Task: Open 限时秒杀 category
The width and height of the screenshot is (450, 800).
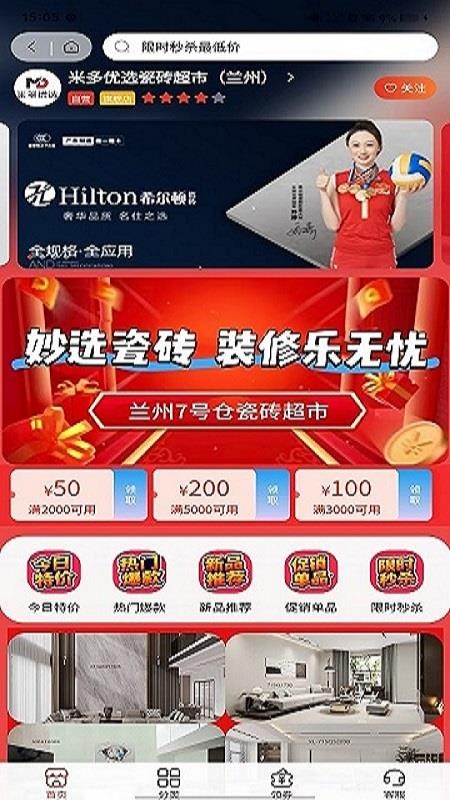Action: pyautogui.click(x=396, y=582)
